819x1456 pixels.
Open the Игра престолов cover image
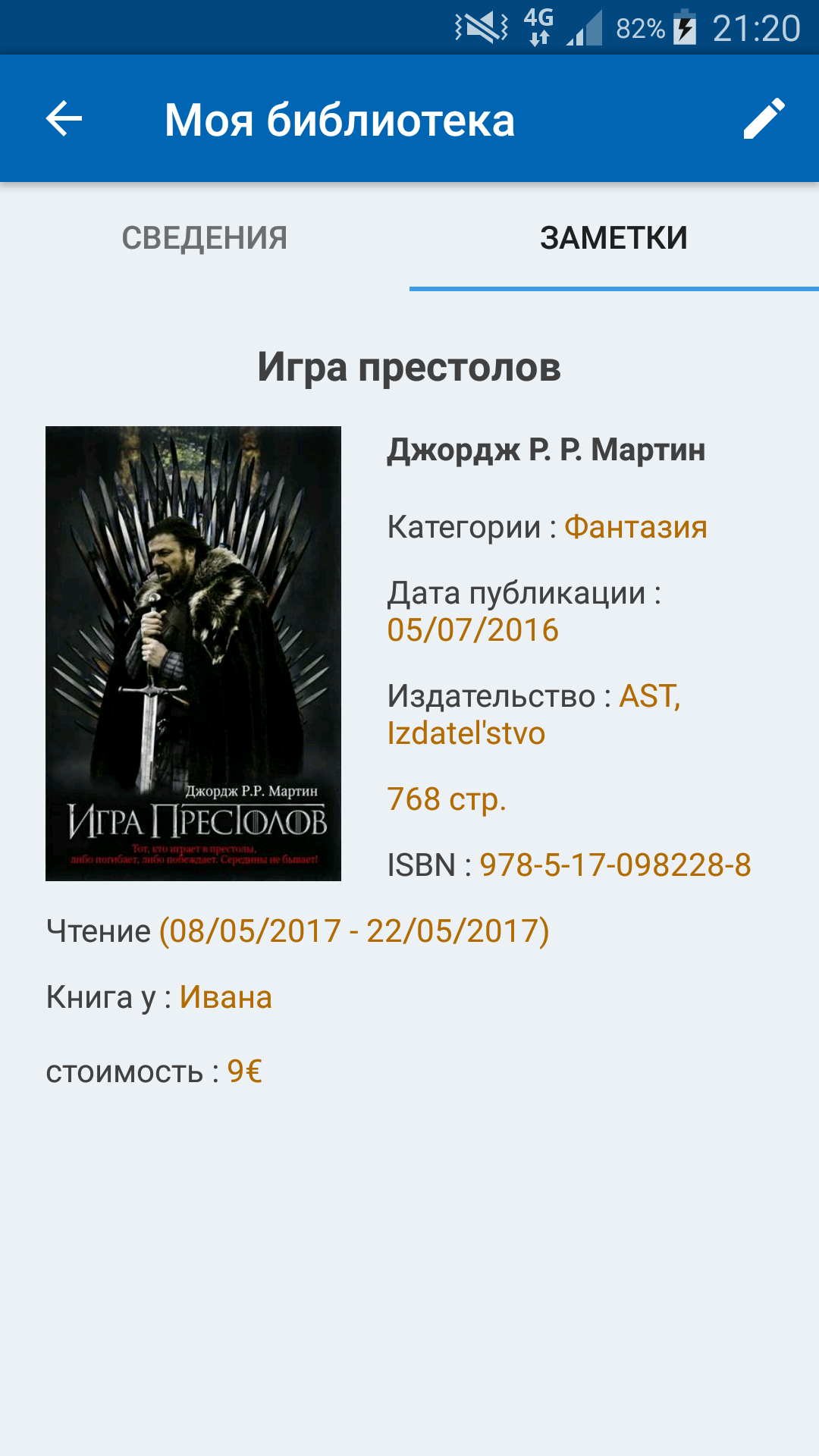click(x=193, y=654)
